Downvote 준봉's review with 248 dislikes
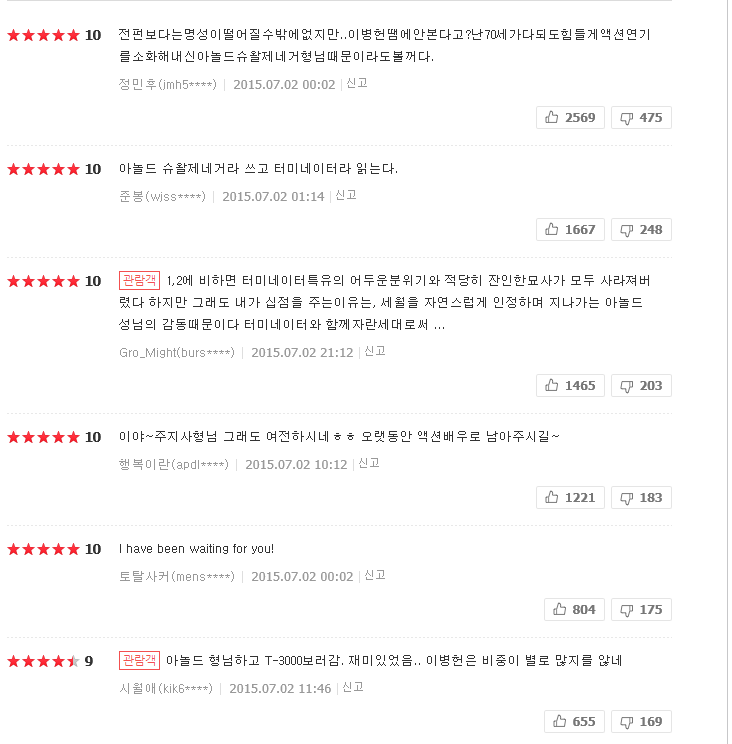Screen dimensions: 732x744 tap(641, 230)
